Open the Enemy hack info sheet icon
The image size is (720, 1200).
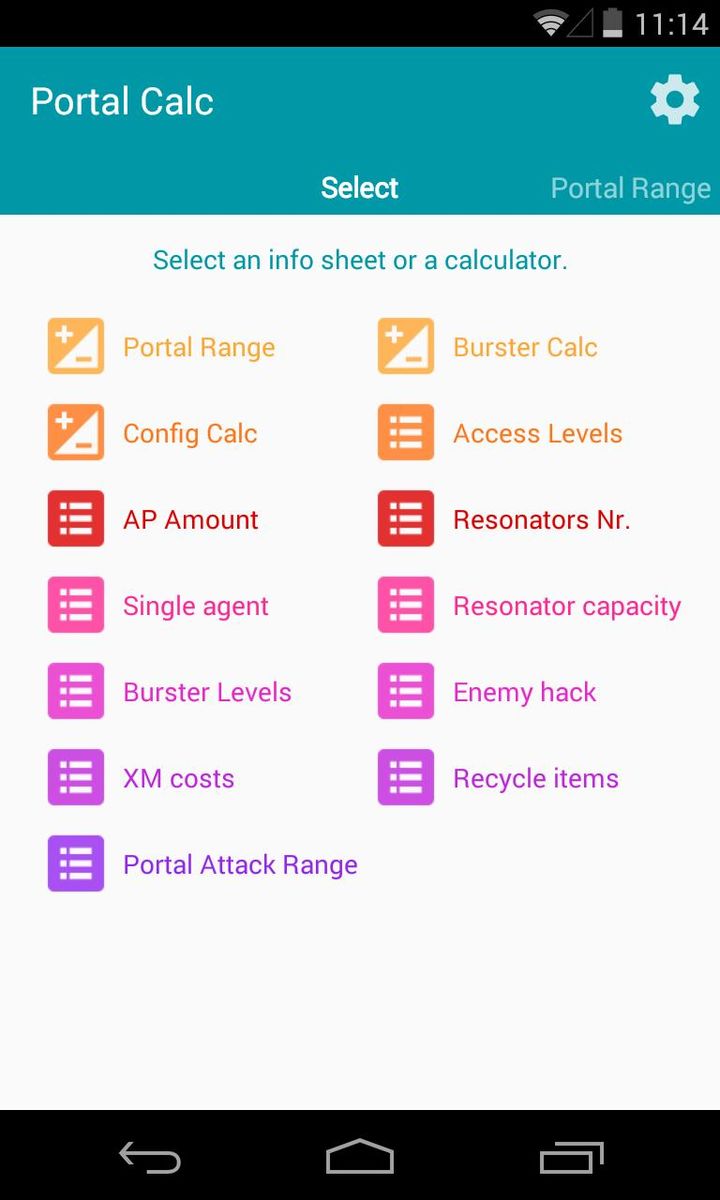coord(404,690)
